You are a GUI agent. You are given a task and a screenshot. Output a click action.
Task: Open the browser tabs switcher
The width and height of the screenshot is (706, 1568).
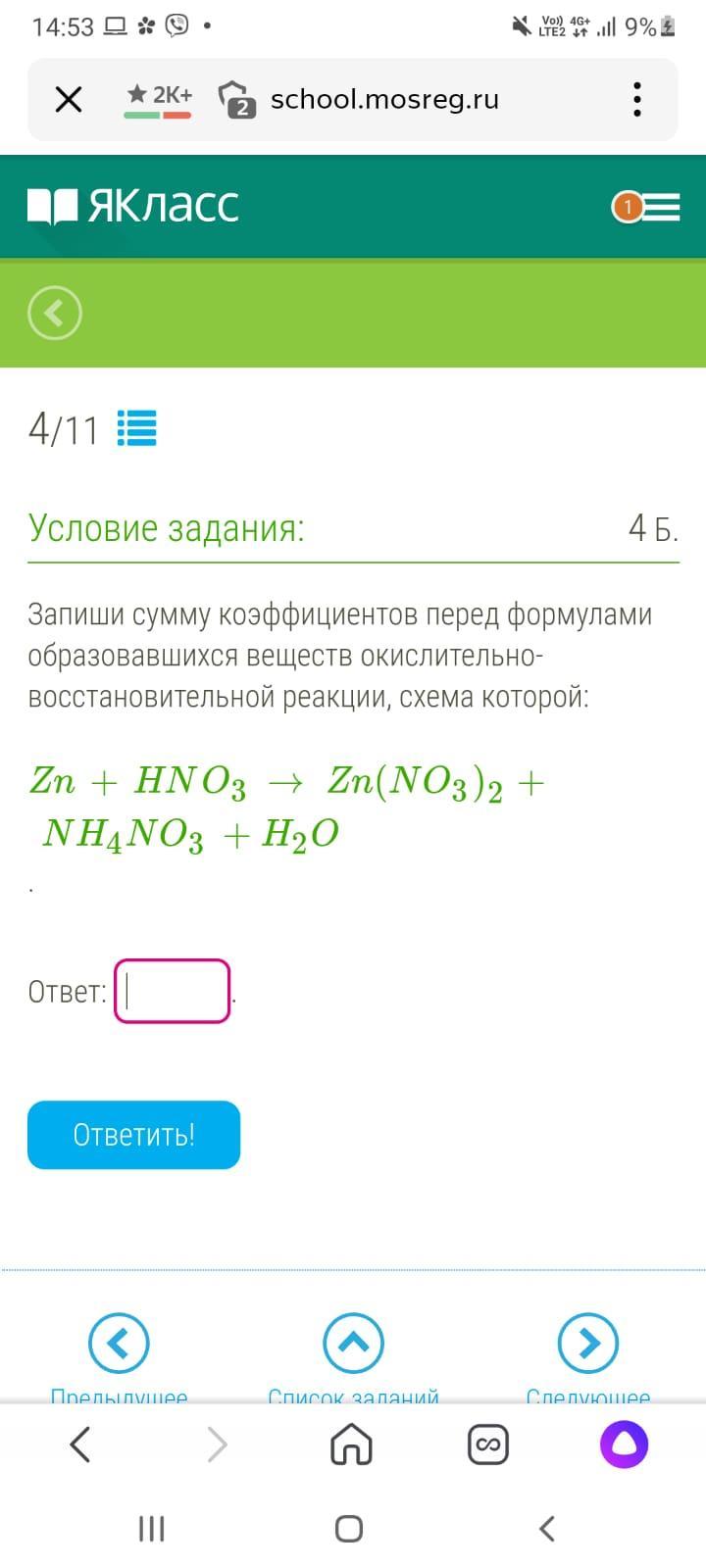pos(487,1444)
